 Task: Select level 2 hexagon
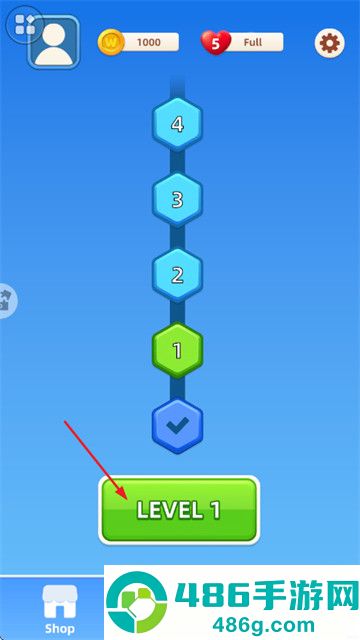[x=178, y=275]
